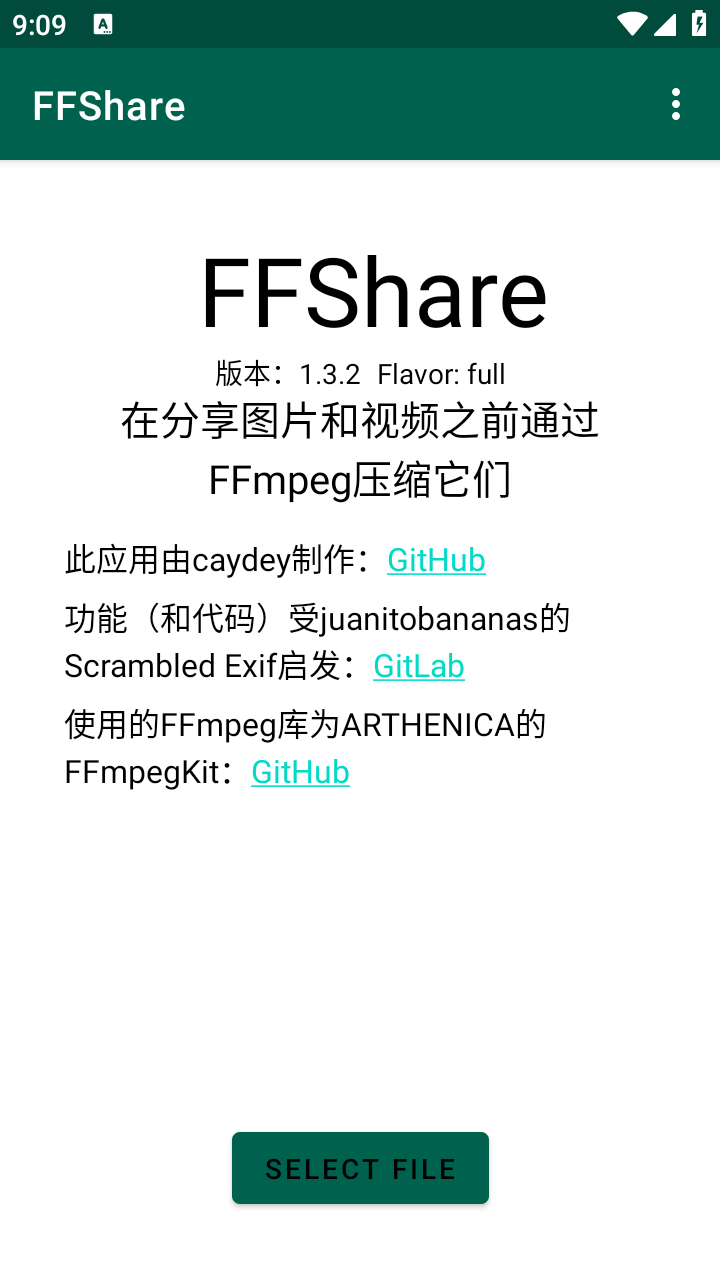720x1280 pixels.
Task: Click the large FFShare heading
Action: [x=375, y=290]
